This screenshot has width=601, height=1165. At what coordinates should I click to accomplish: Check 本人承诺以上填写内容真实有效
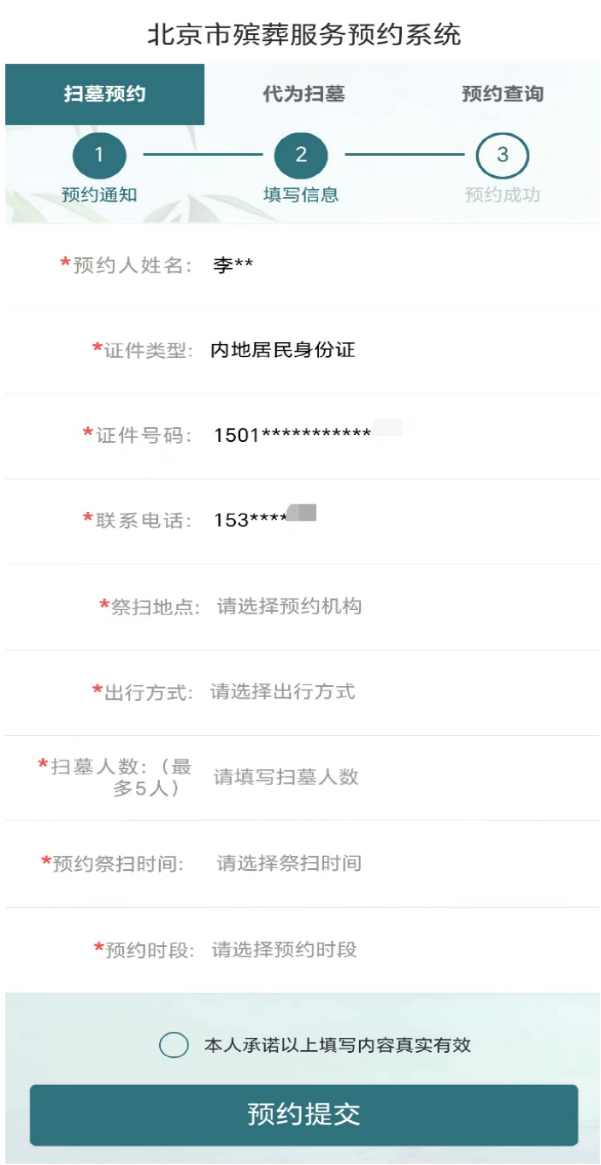[174, 1045]
